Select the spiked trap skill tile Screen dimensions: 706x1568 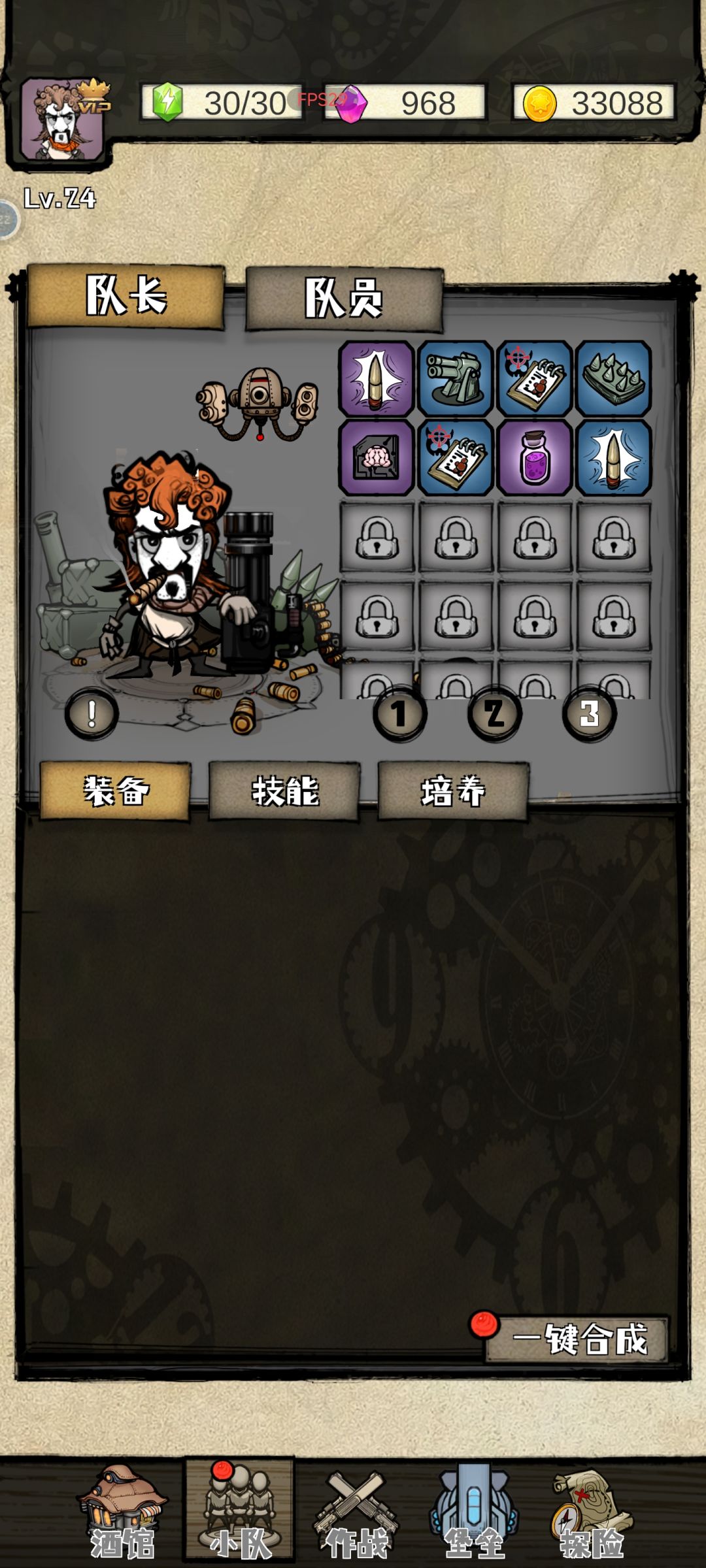613,378
